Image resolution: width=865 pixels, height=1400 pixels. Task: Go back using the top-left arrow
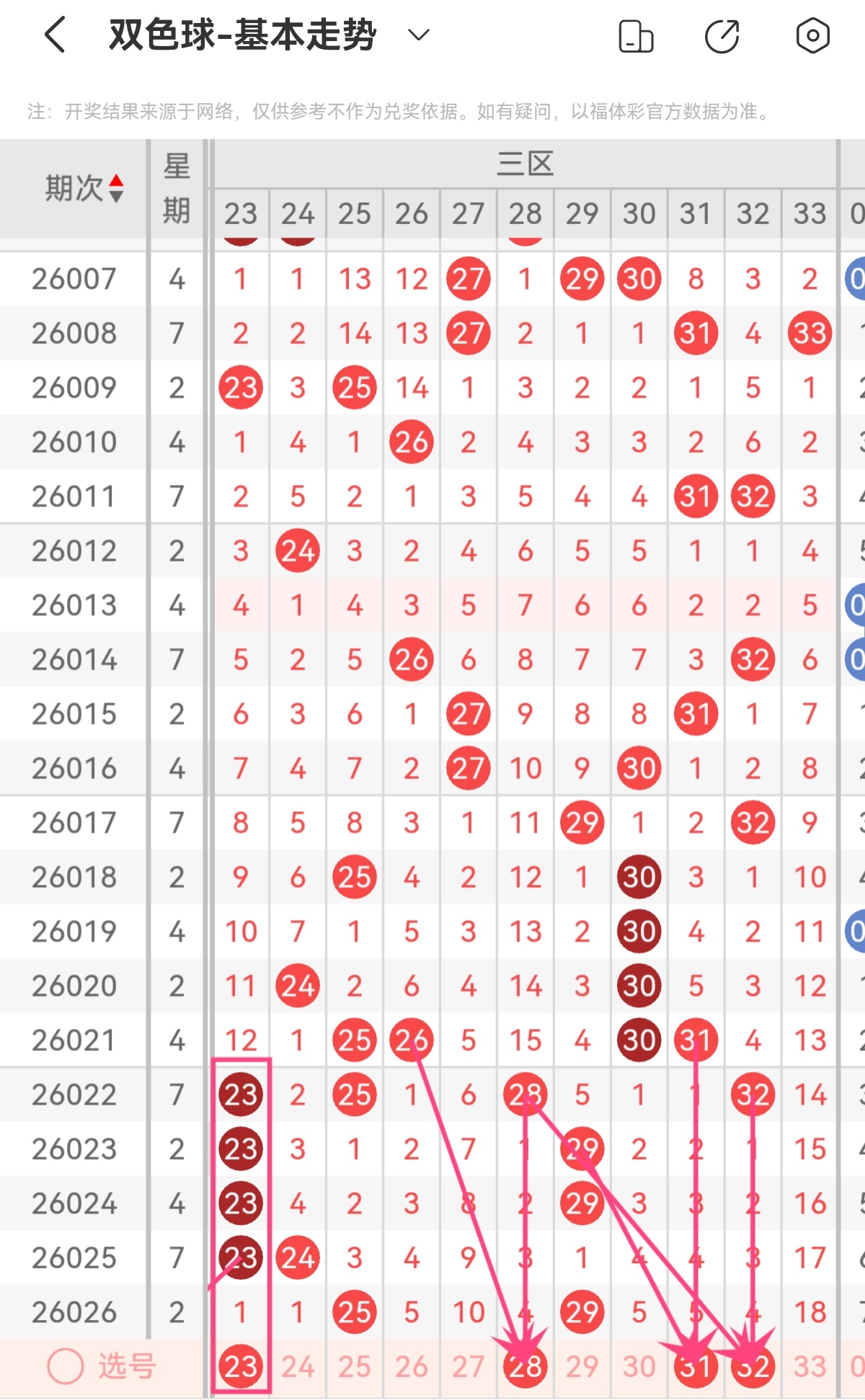(56, 35)
